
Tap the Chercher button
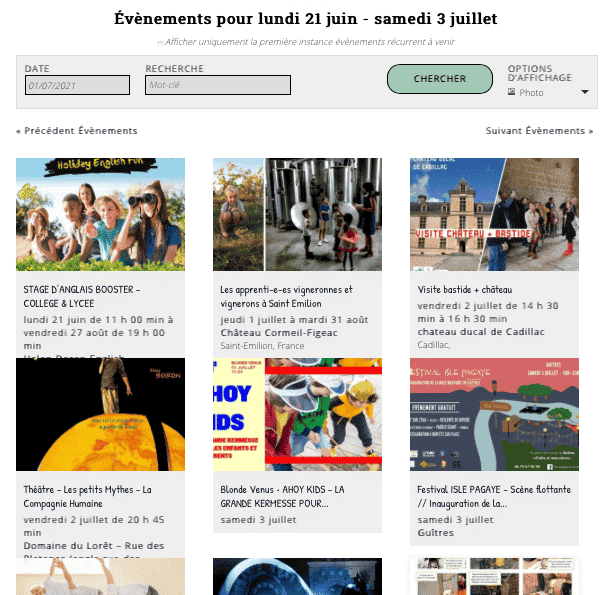(439, 78)
